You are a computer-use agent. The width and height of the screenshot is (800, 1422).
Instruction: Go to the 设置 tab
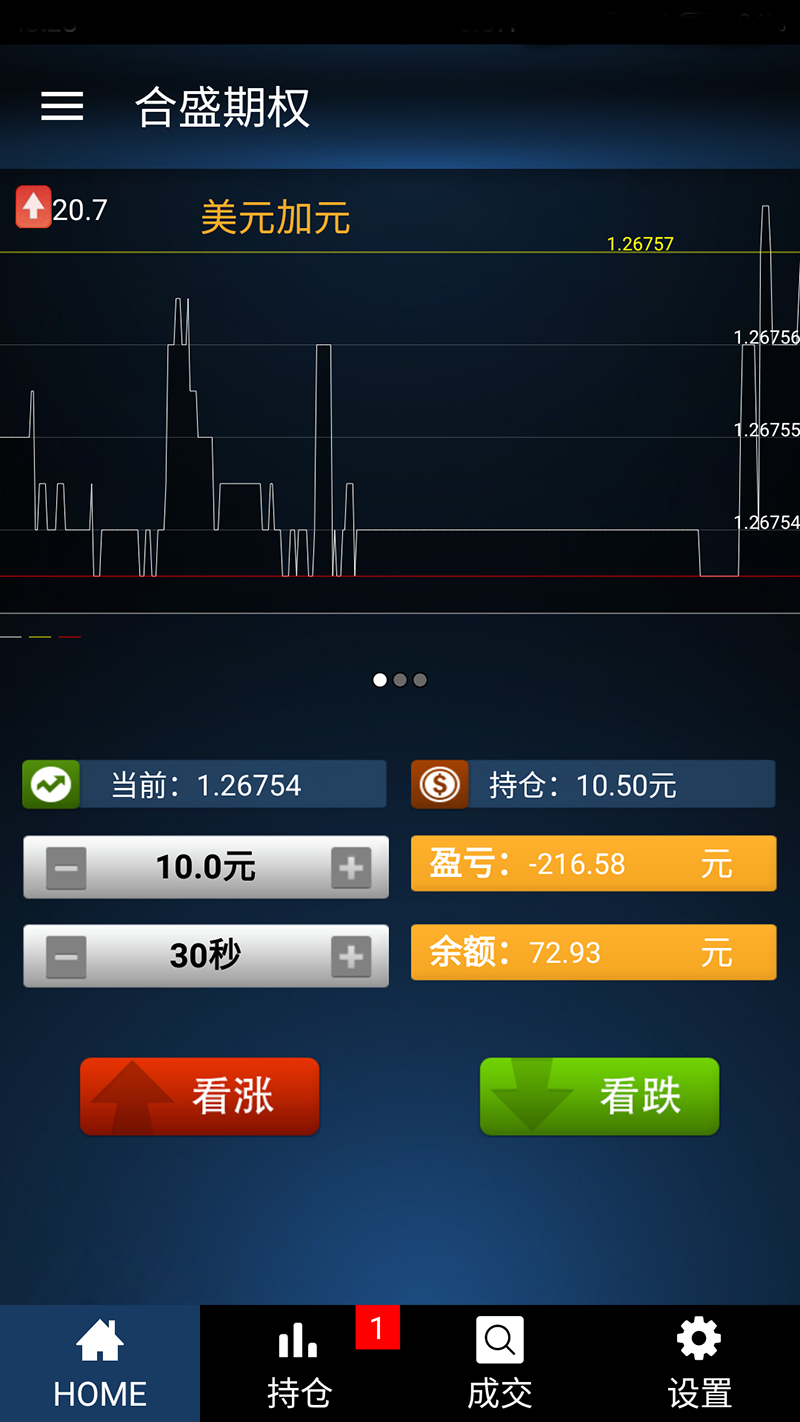pyautogui.click(x=700, y=1363)
